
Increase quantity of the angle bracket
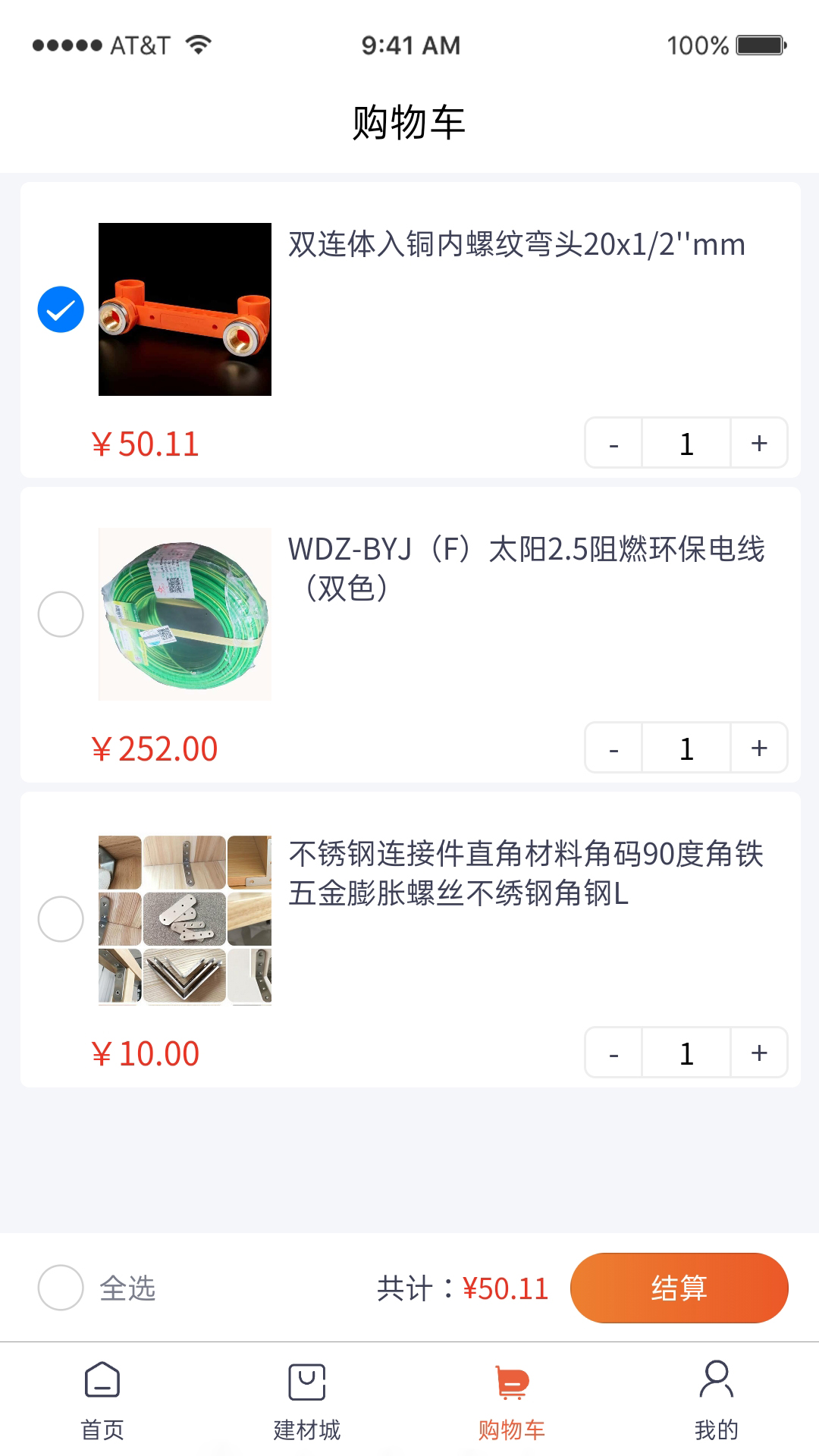(758, 1053)
